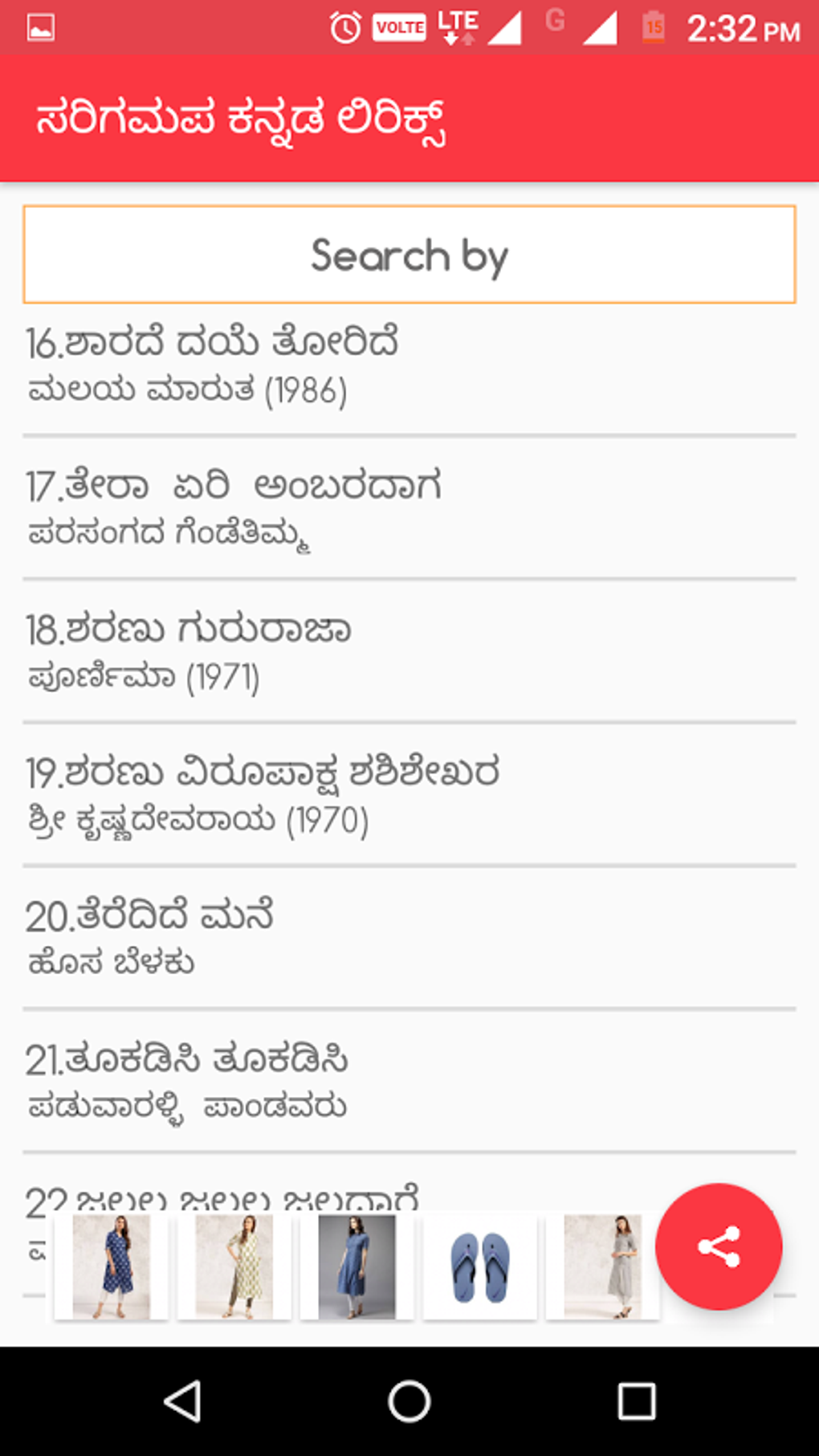Viewport: 819px width, 1456px height.
Task: Tap the alarm clock status bar icon
Action: (345, 26)
